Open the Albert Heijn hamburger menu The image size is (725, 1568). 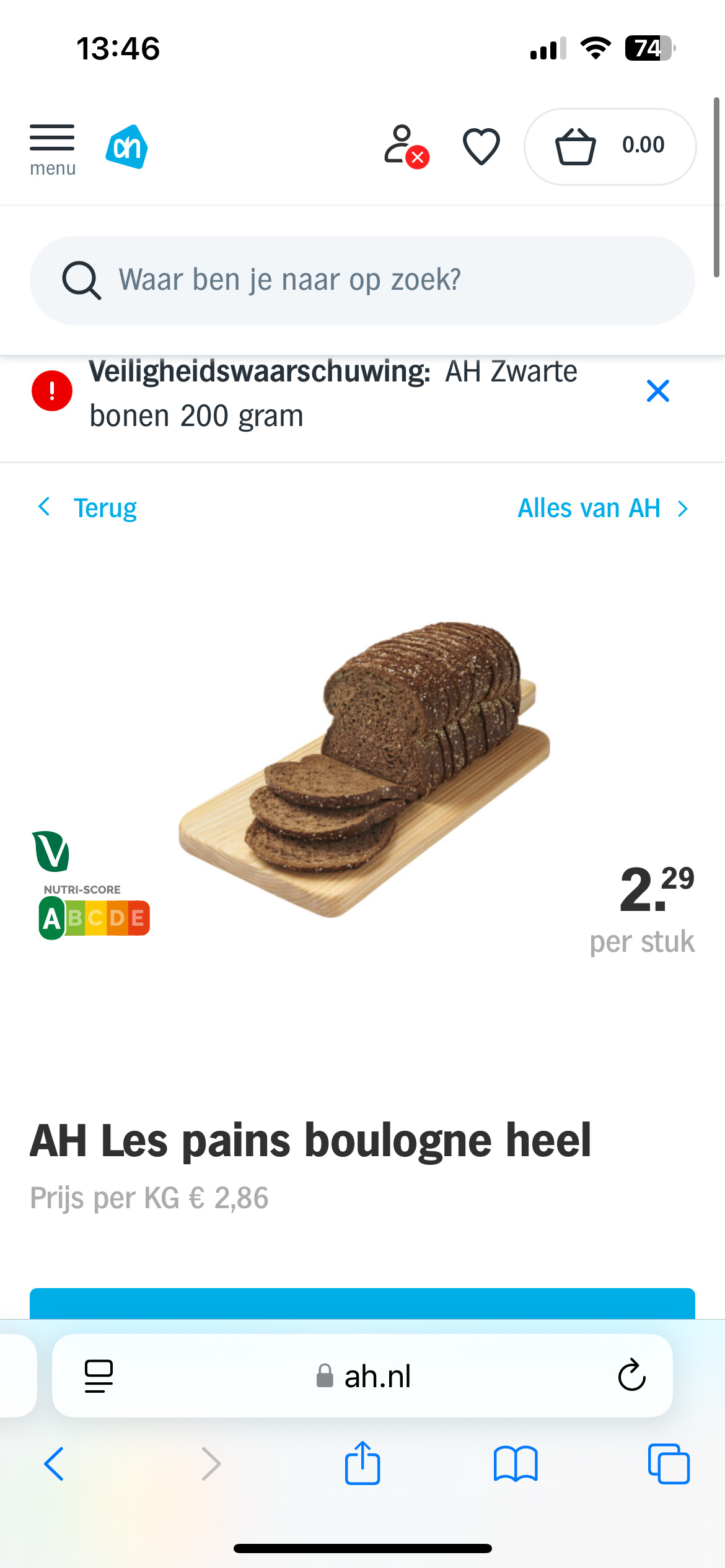[52, 138]
